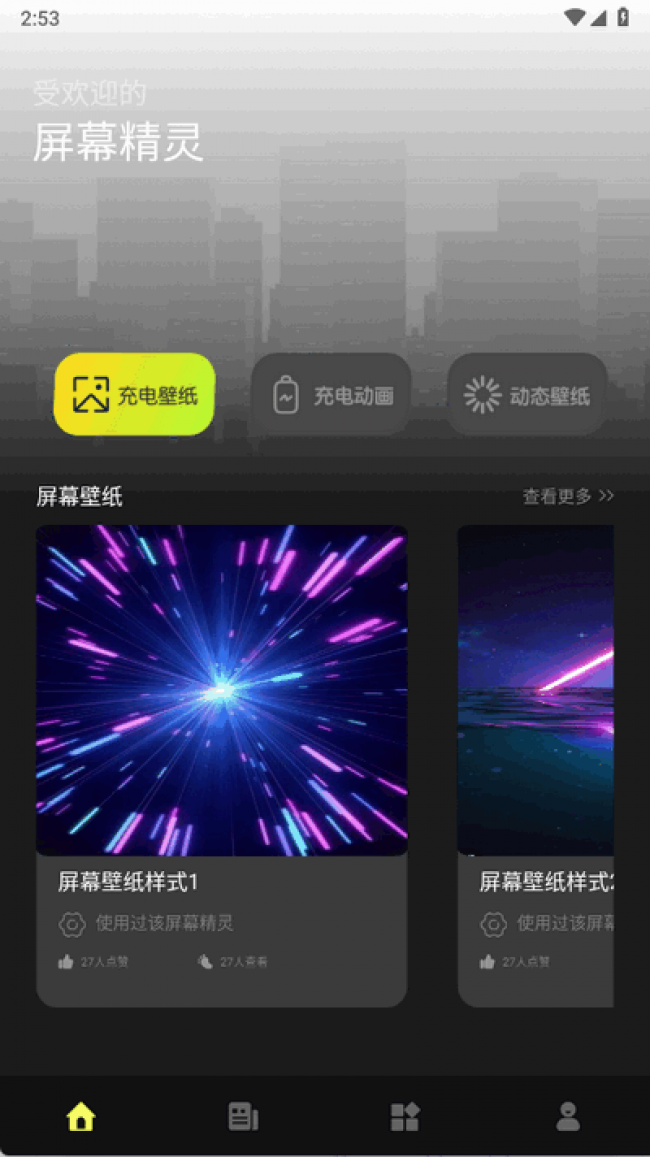Tap the home tab in bottom navigation

coord(80,1116)
